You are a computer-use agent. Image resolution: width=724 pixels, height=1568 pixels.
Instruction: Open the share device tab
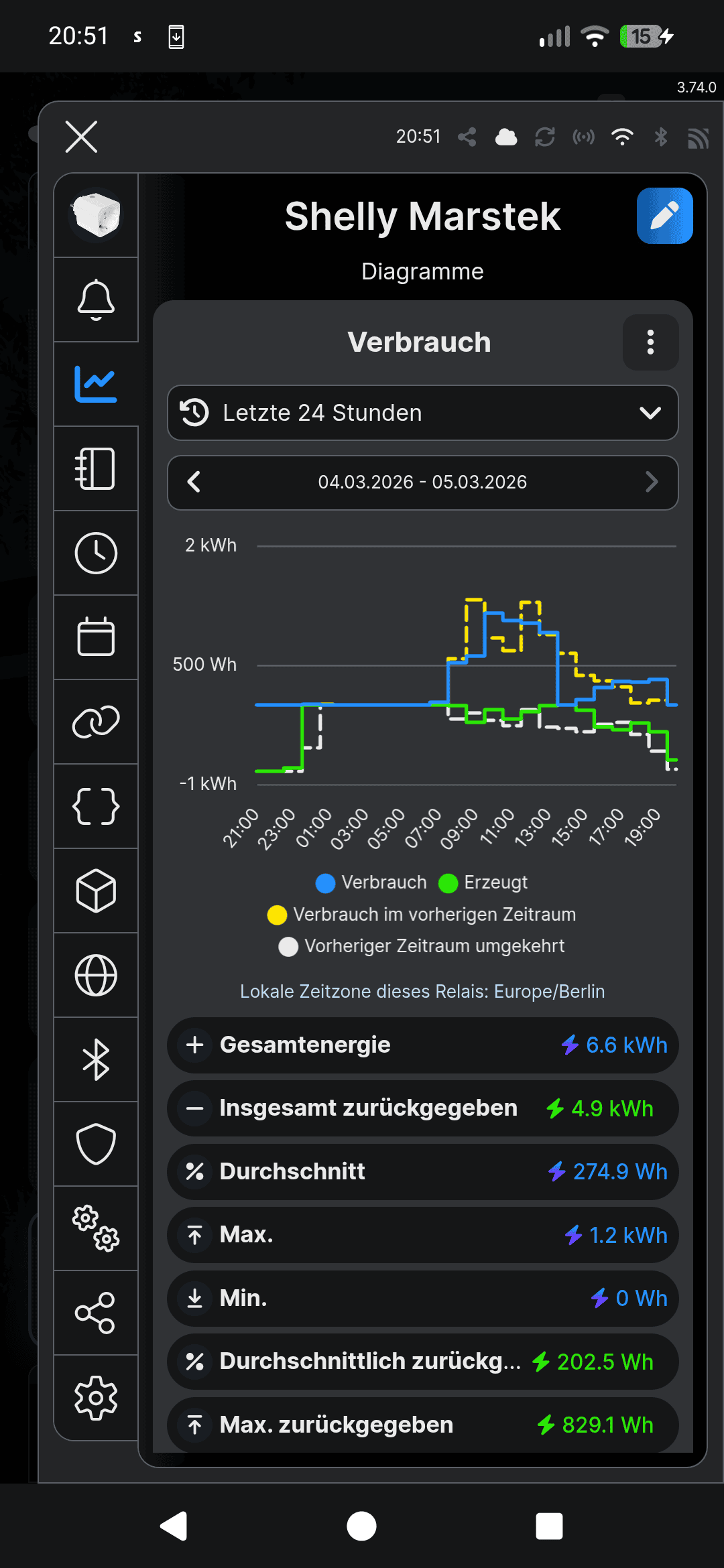(x=96, y=1313)
